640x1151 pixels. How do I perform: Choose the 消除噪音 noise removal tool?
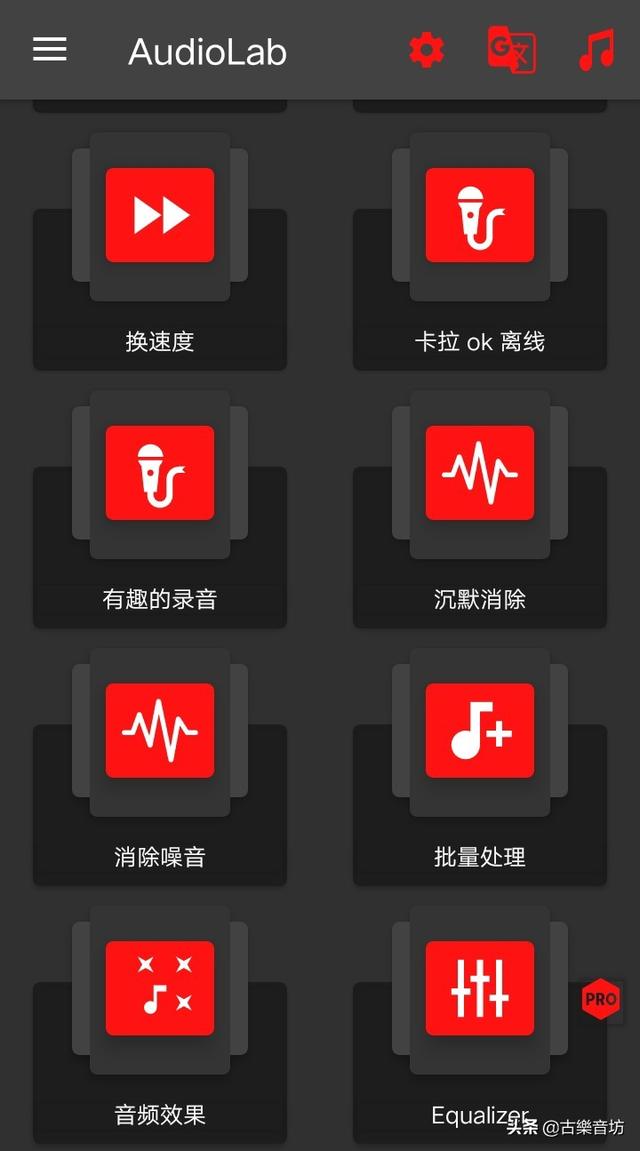click(x=160, y=732)
